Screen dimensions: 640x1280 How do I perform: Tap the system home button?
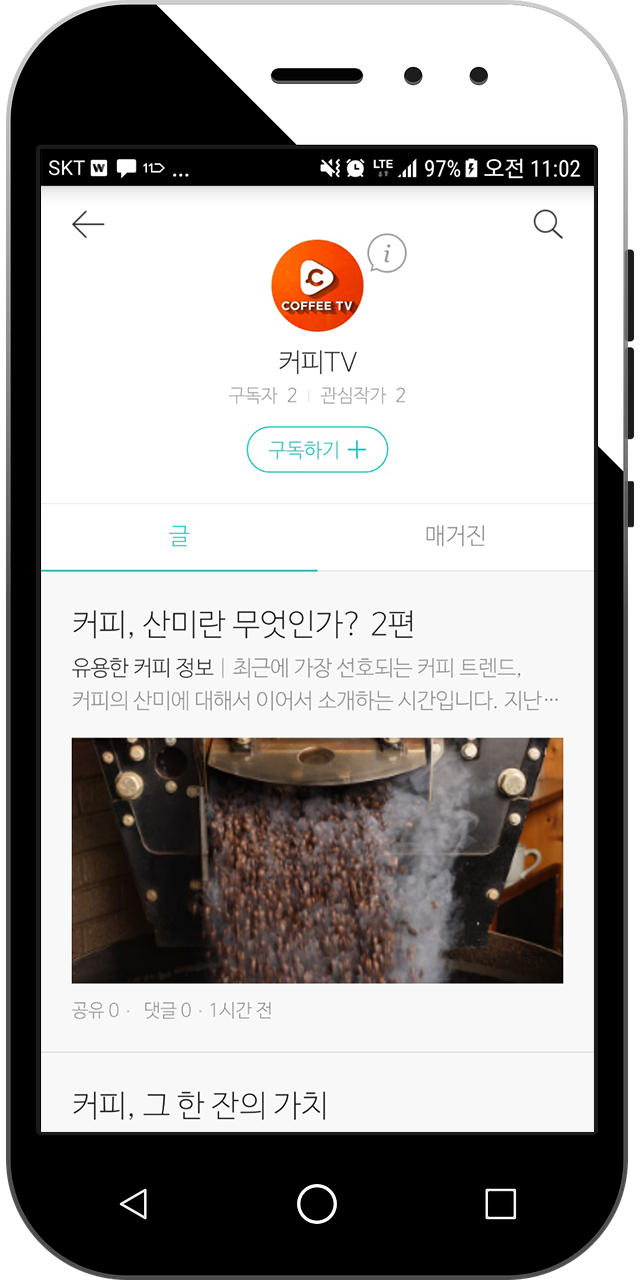tap(317, 1203)
